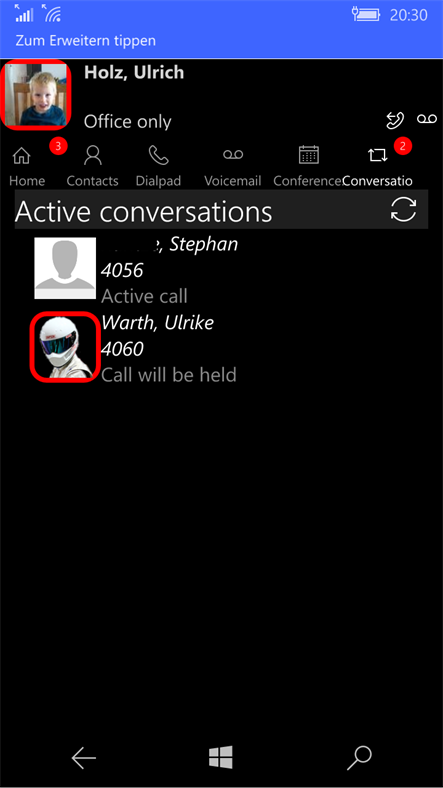Go back with the system back arrow
Viewport: 443px width, 788px height.
point(83,757)
